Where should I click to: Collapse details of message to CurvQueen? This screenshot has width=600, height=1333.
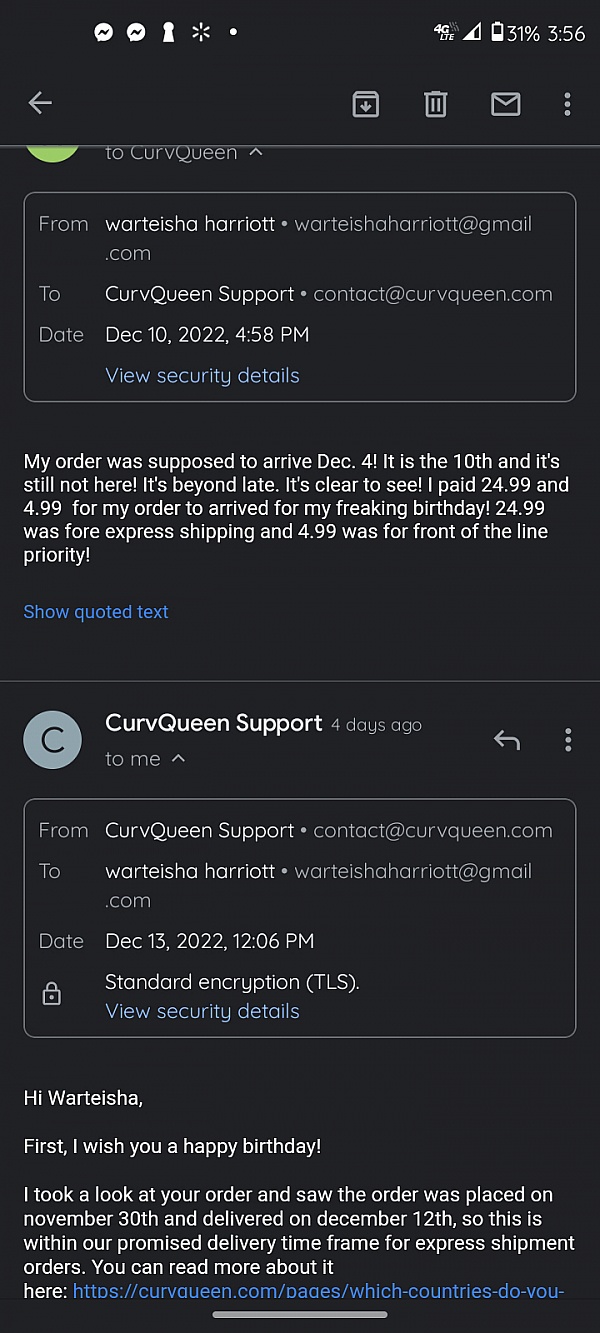tap(256, 153)
